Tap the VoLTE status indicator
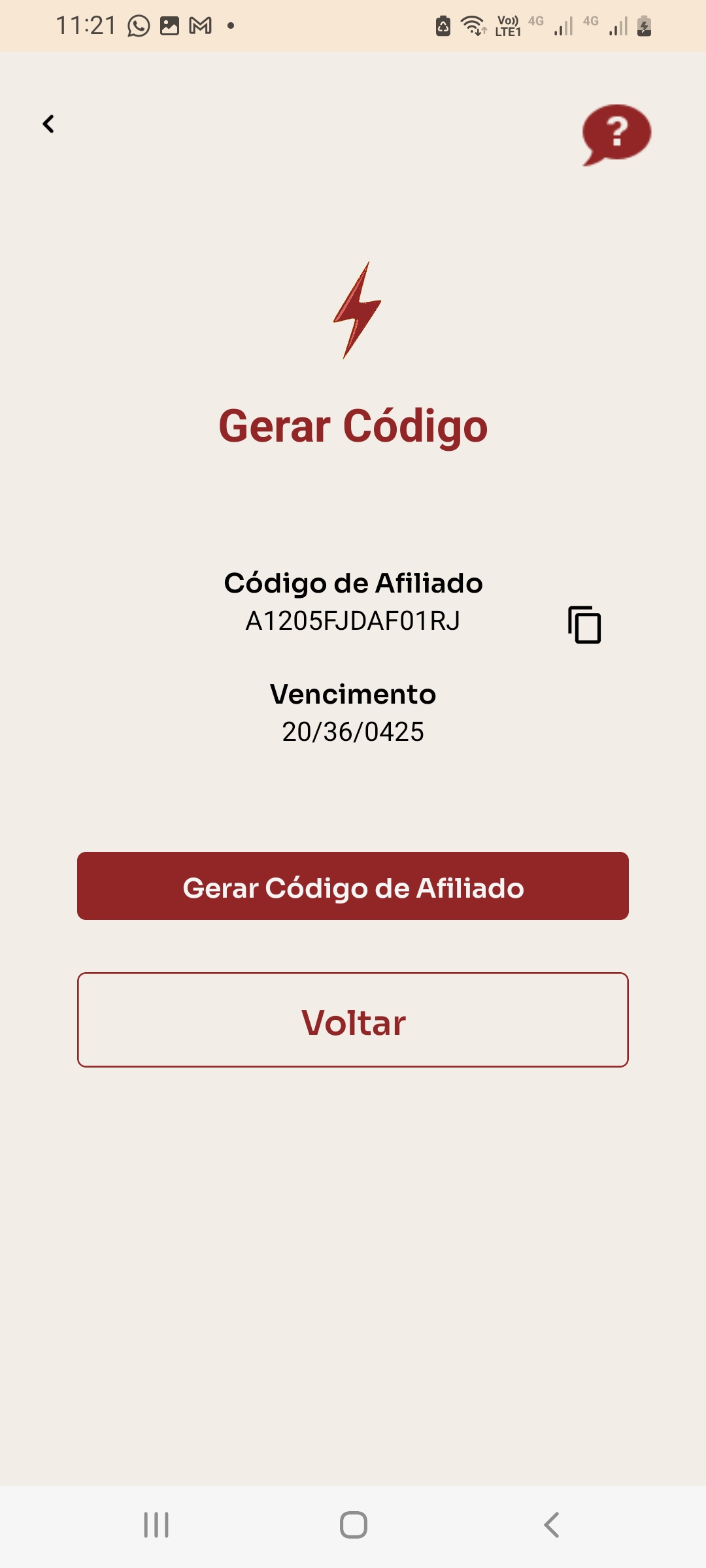 [507, 25]
